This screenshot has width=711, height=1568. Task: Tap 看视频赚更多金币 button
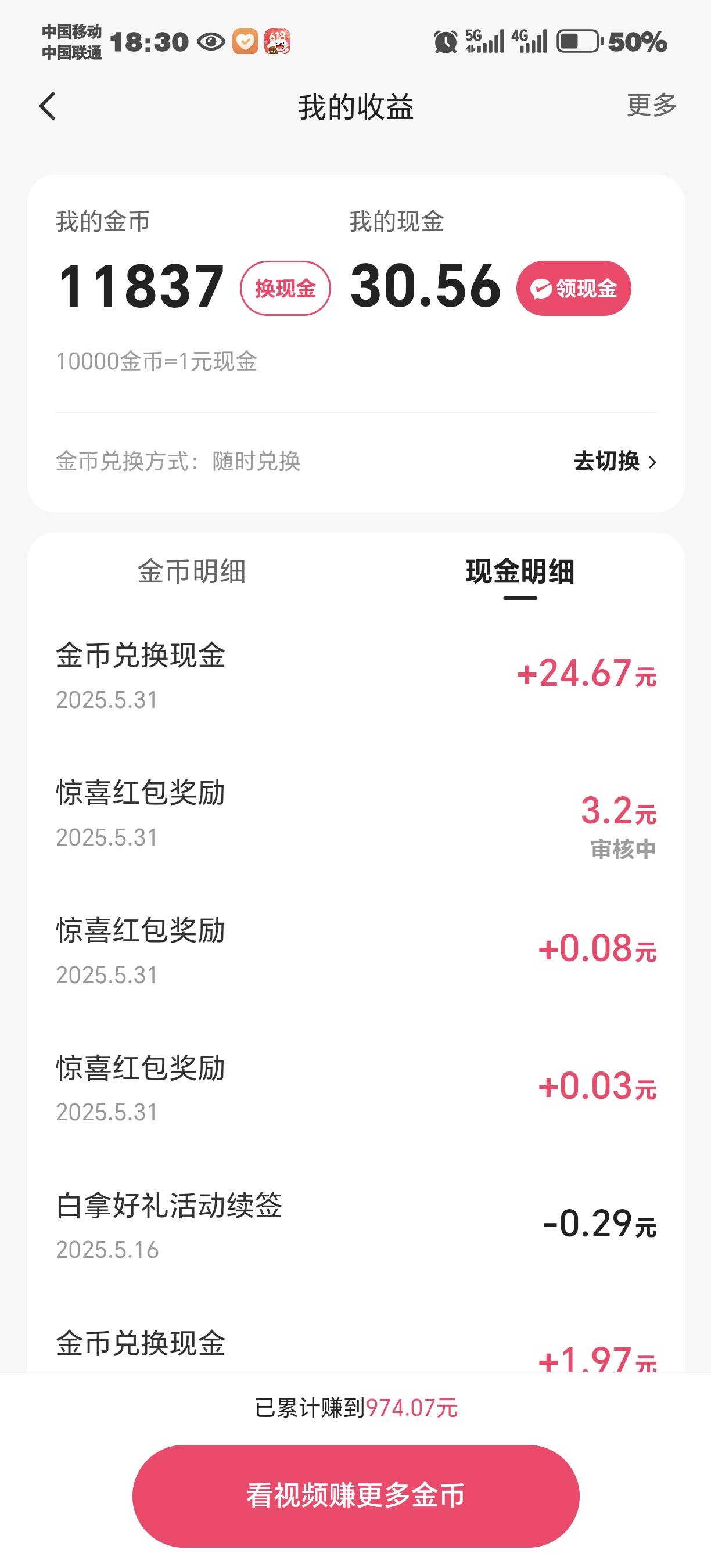coord(355,1495)
